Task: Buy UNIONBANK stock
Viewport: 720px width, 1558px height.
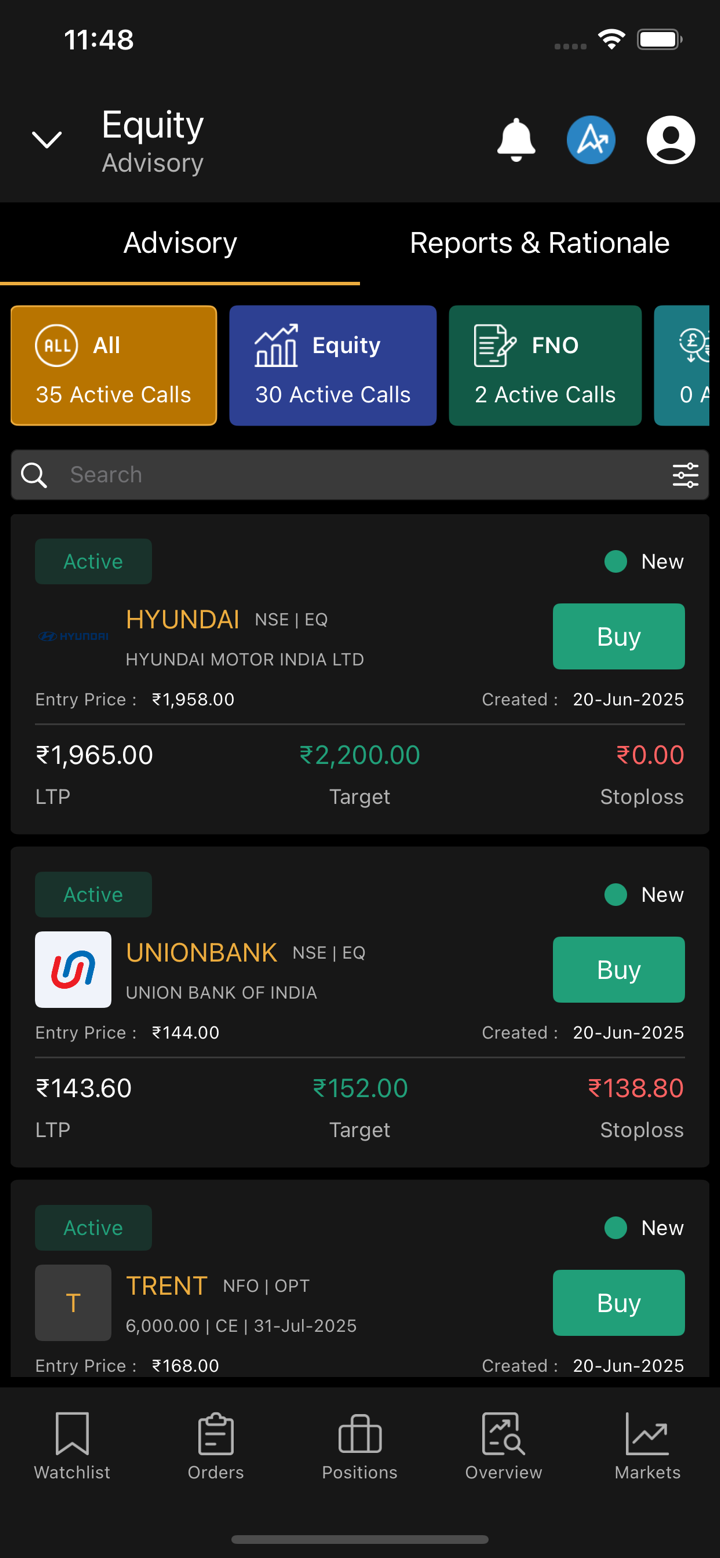Action: coord(618,970)
